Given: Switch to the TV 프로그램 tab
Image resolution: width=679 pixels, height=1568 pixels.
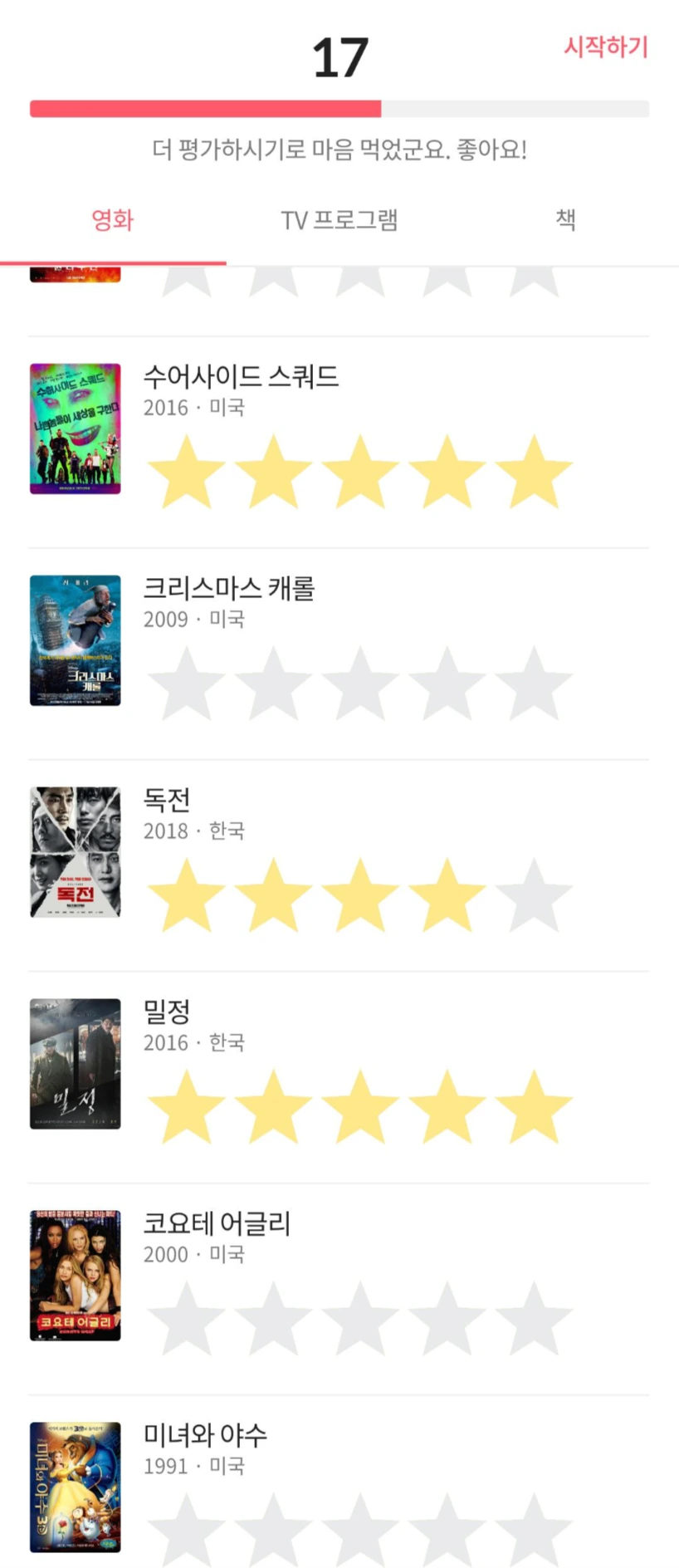Looking at the screenshot, I should coord(339,220).
